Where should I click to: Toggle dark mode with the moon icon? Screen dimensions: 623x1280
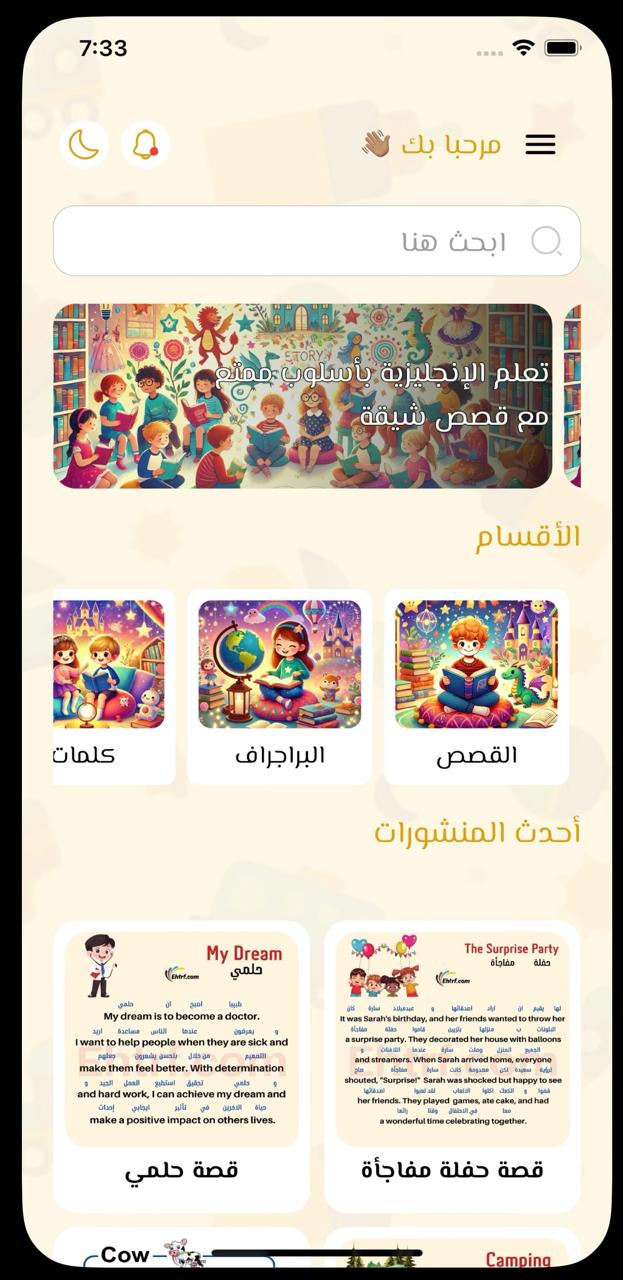click(84, 145)
